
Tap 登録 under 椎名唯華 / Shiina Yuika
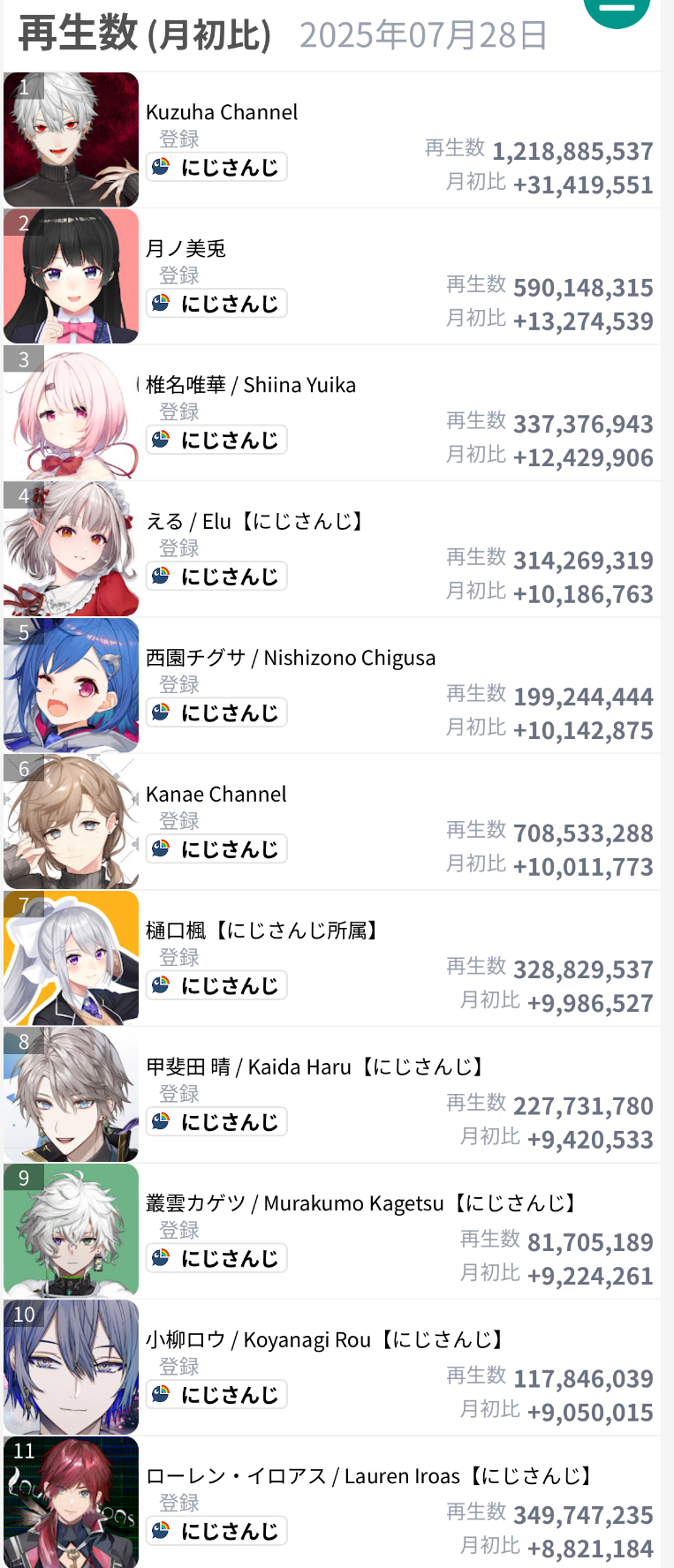click(x=179, y=411)
